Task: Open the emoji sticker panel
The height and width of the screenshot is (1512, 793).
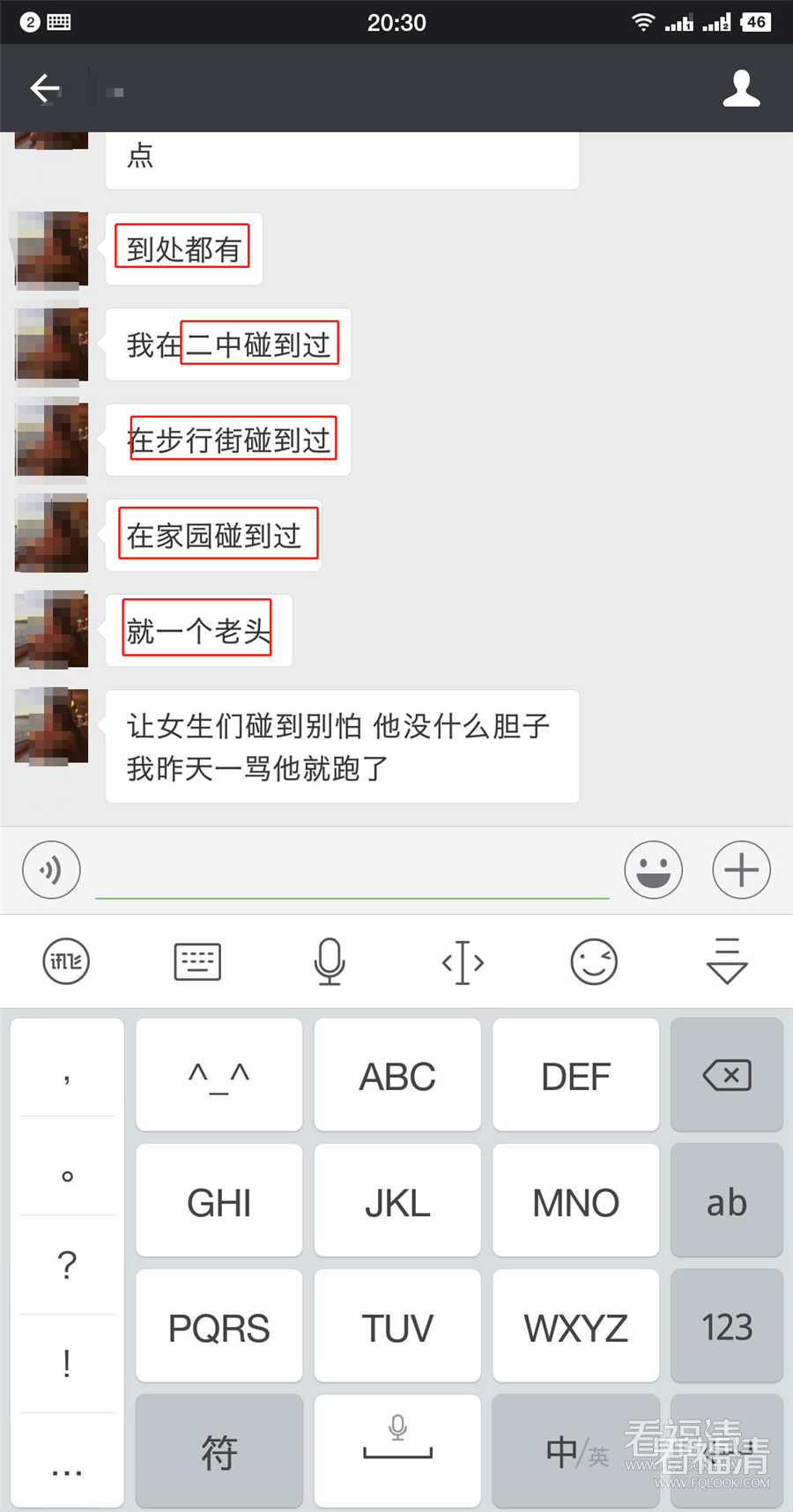Action: pos(653,870)
